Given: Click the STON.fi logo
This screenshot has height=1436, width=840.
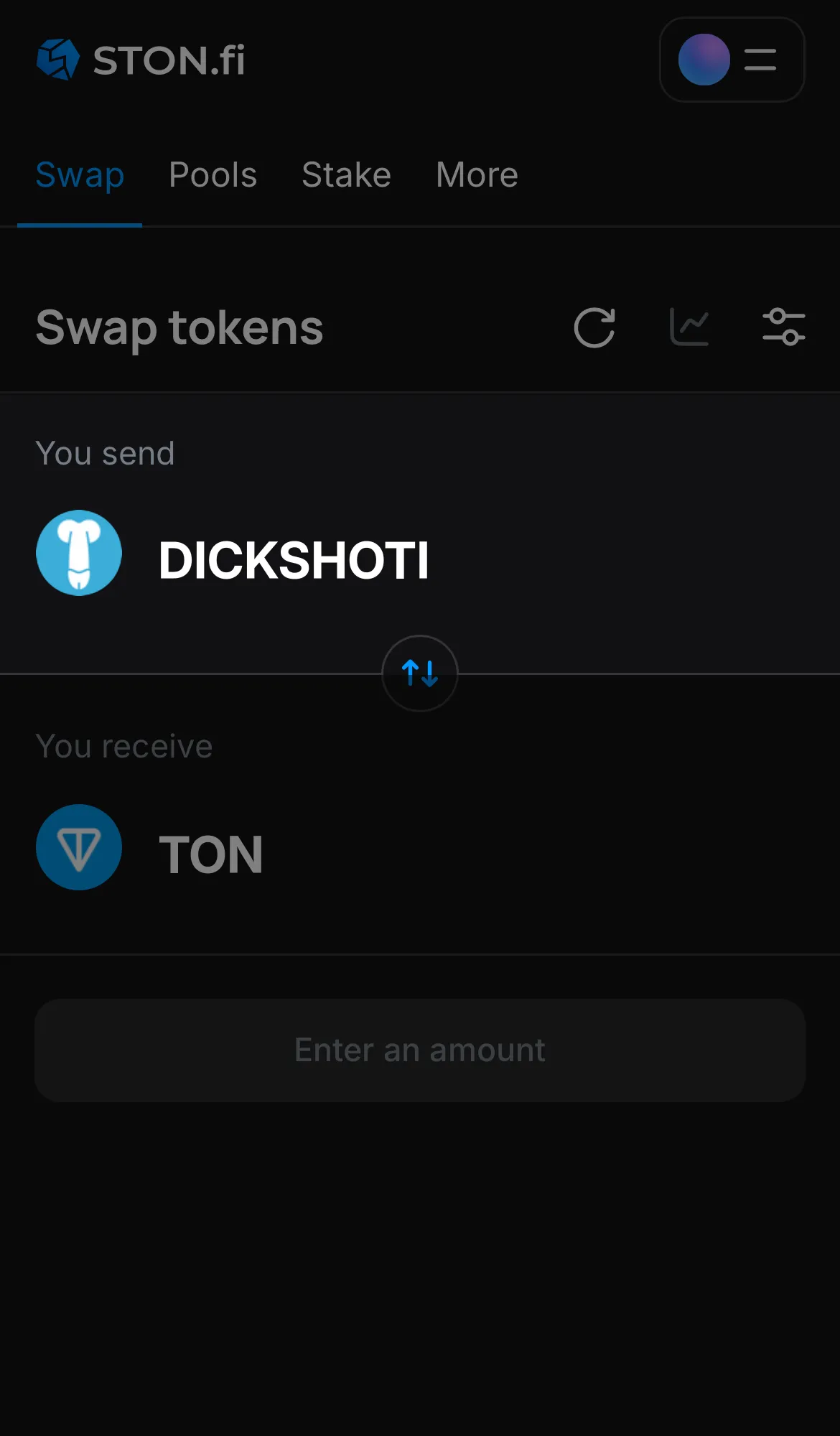Looking at the screenshot, I should click(x=141, y=60).
